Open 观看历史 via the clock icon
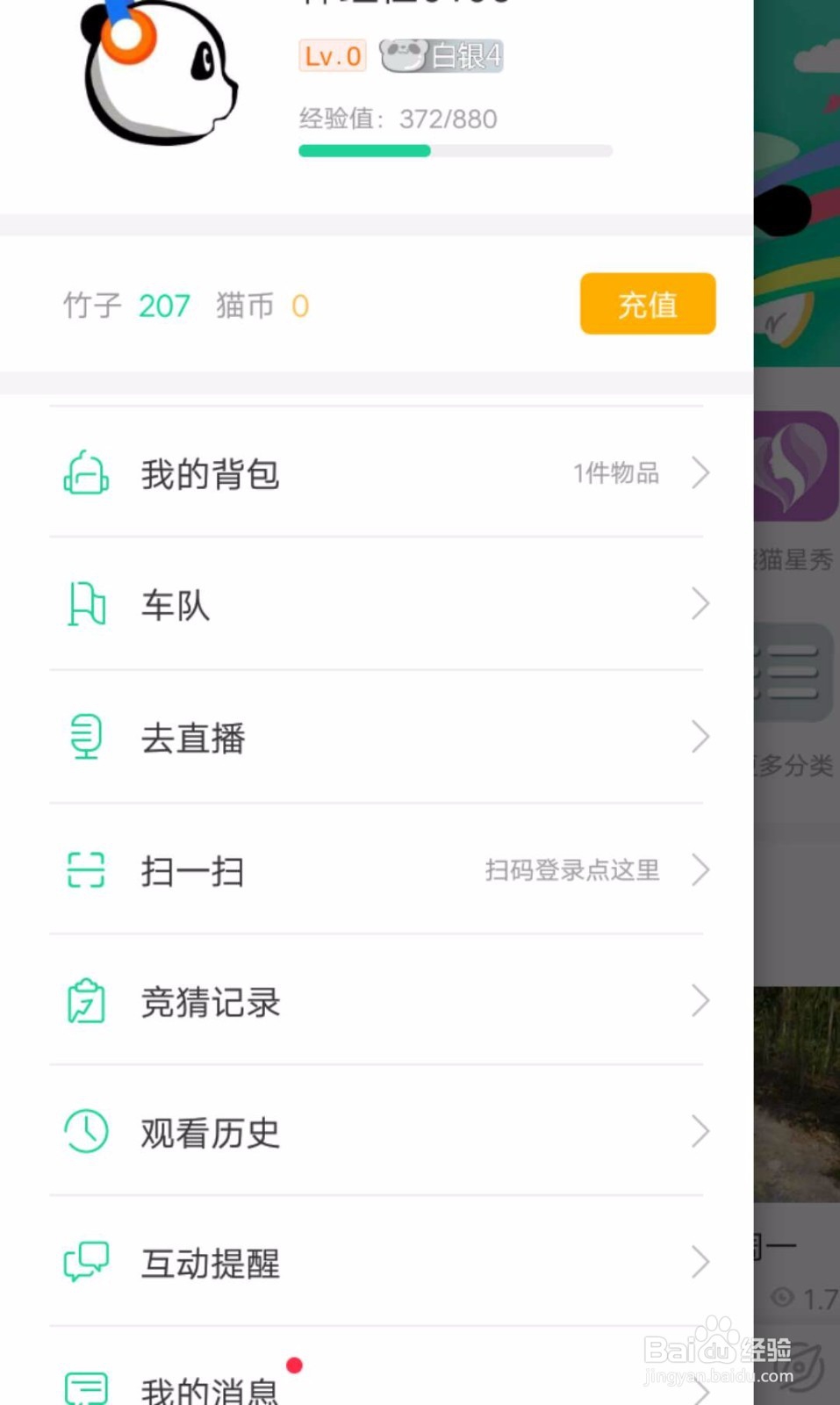The height and width of the screenshot is (1405, 840). coord(84,1132)
